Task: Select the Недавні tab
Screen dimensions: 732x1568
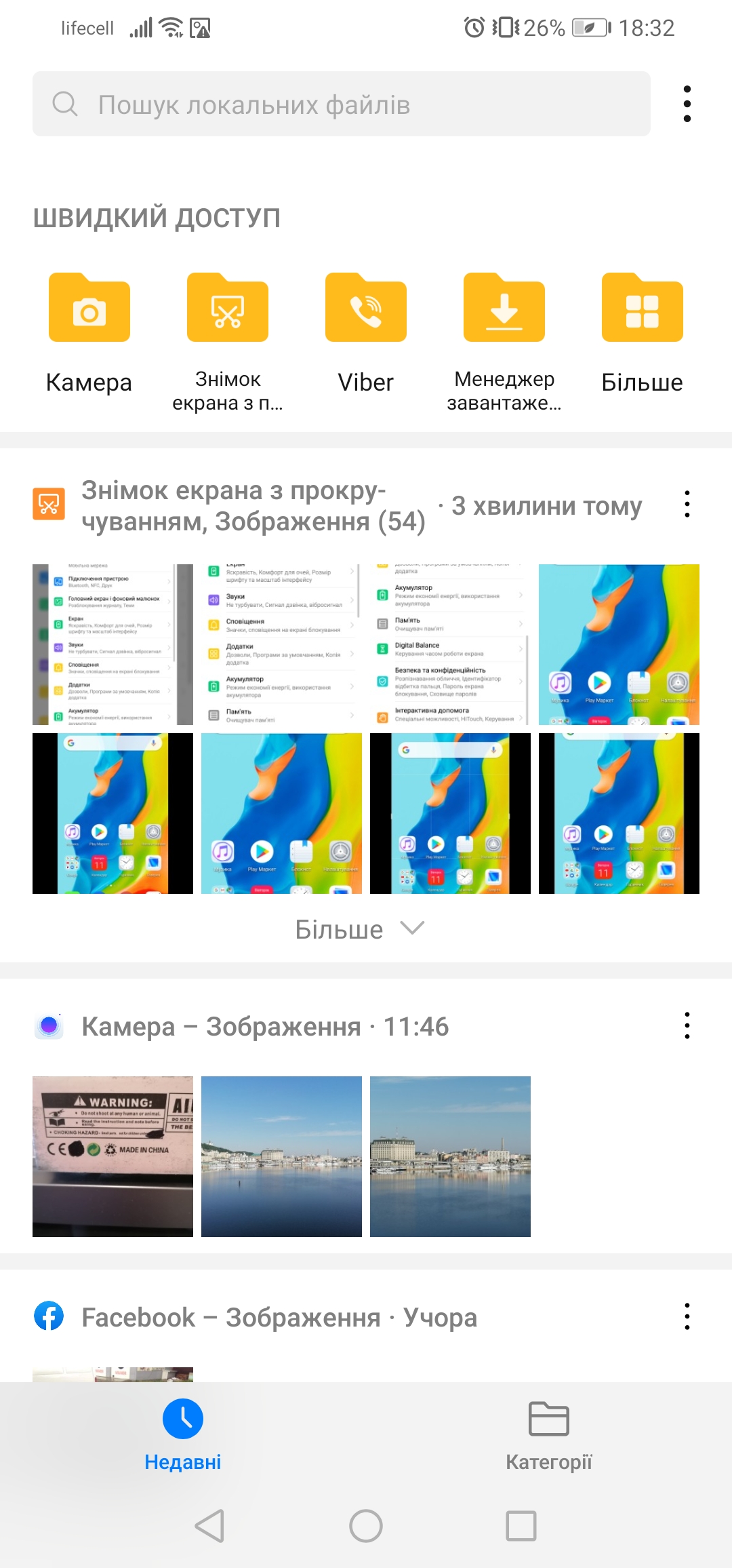Action: (183, 1435)
